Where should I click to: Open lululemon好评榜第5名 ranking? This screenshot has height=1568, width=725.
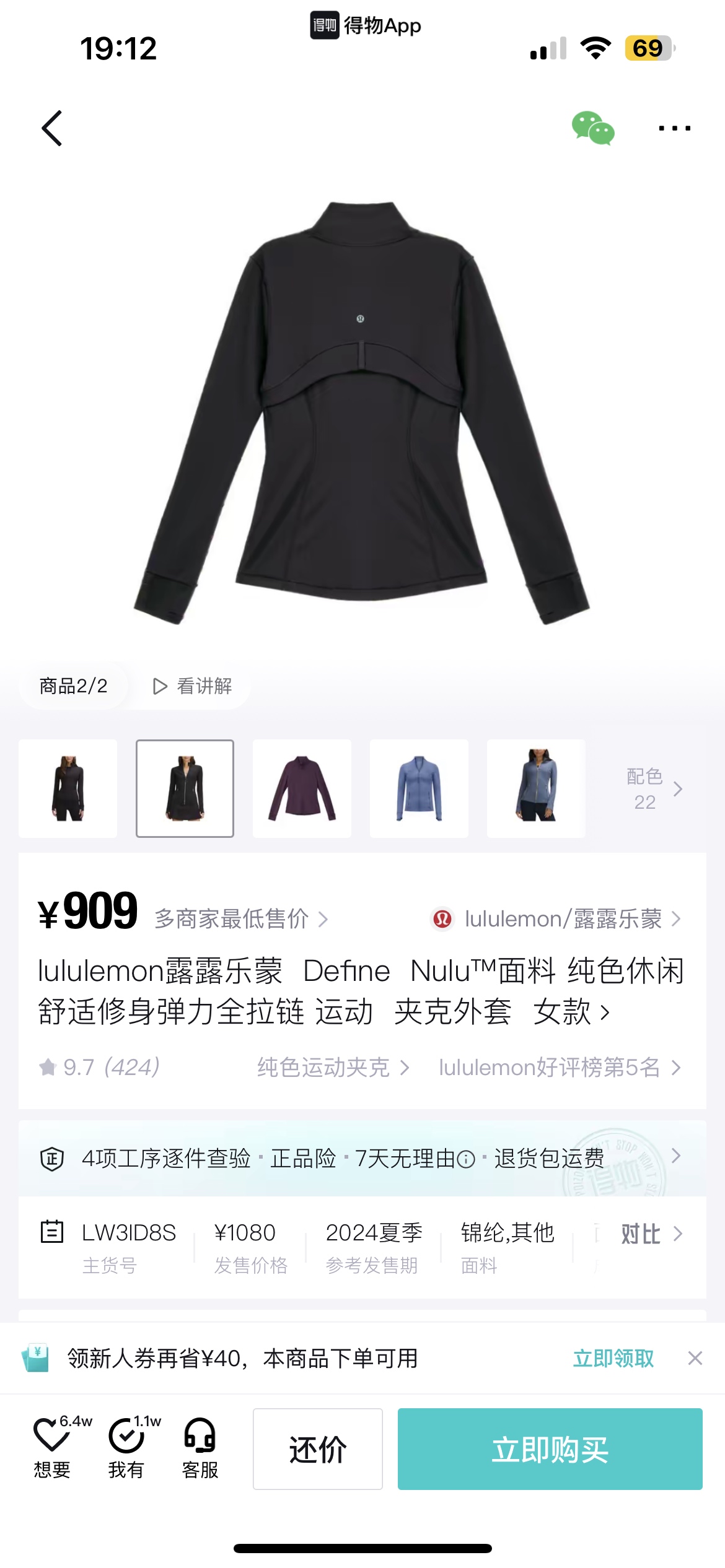(x=560, y=1067)
